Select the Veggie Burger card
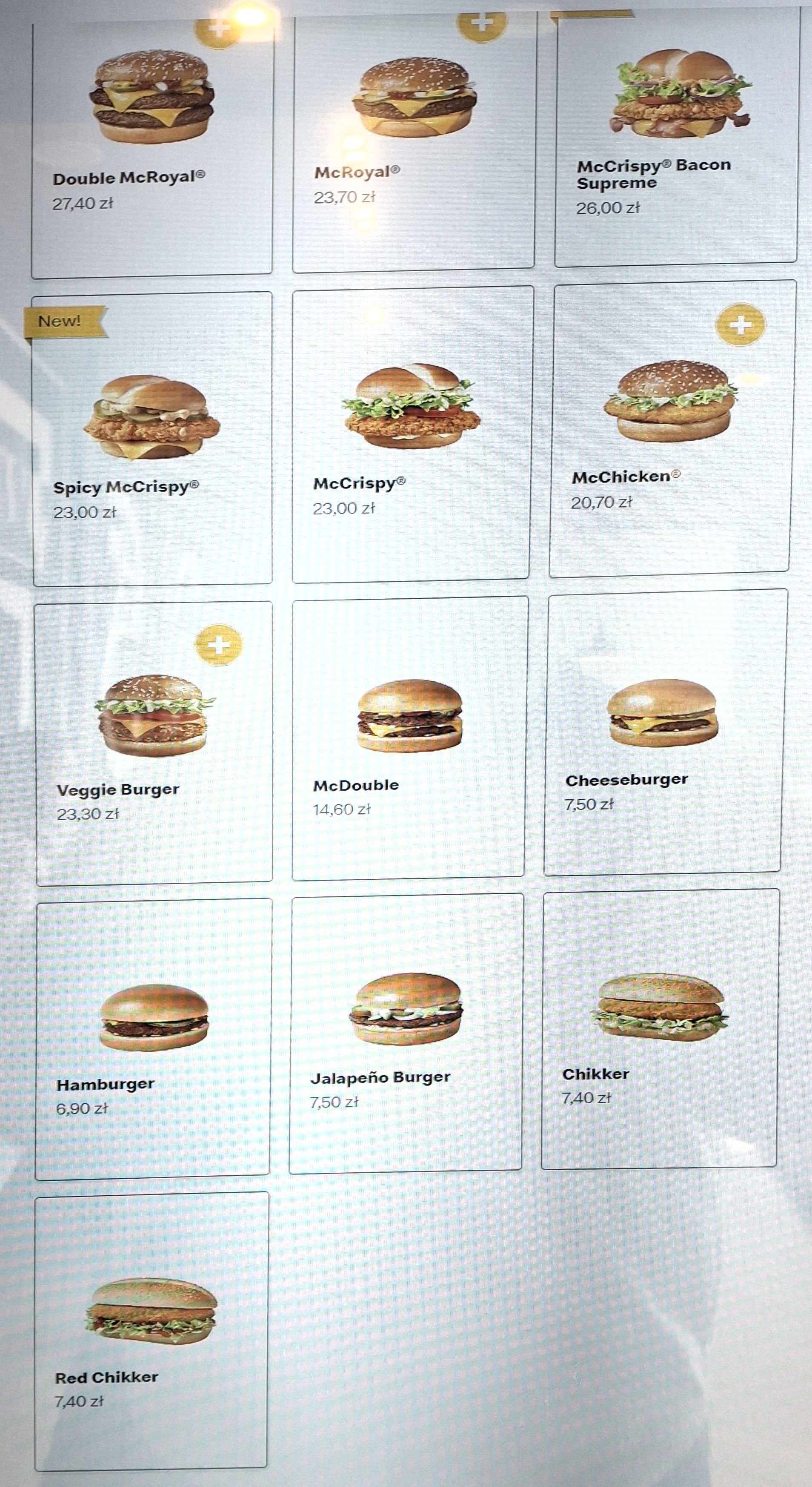This screenshot has width=812, height=1487. (x=153, y=745)
